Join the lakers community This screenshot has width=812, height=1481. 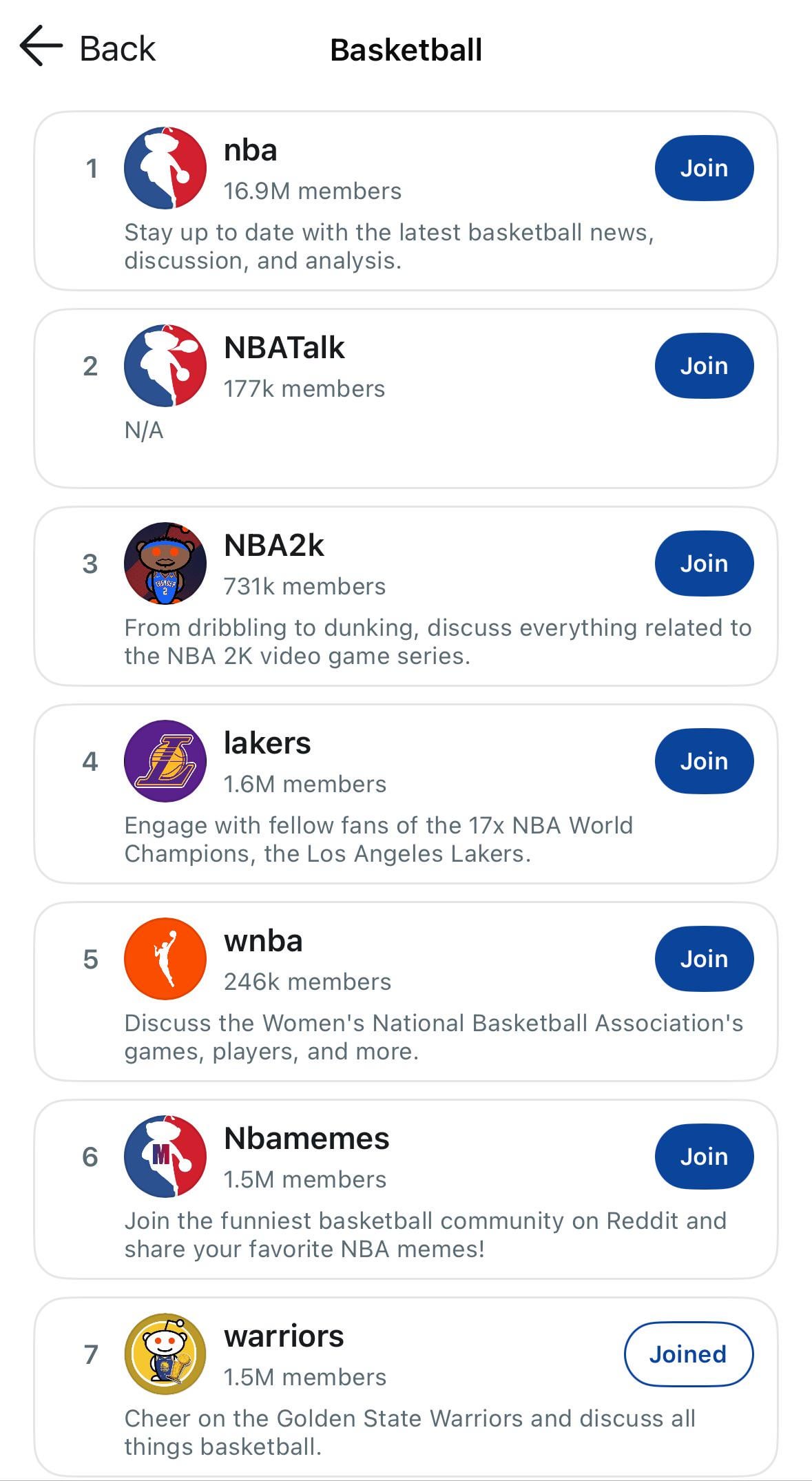tap(703, 761)
